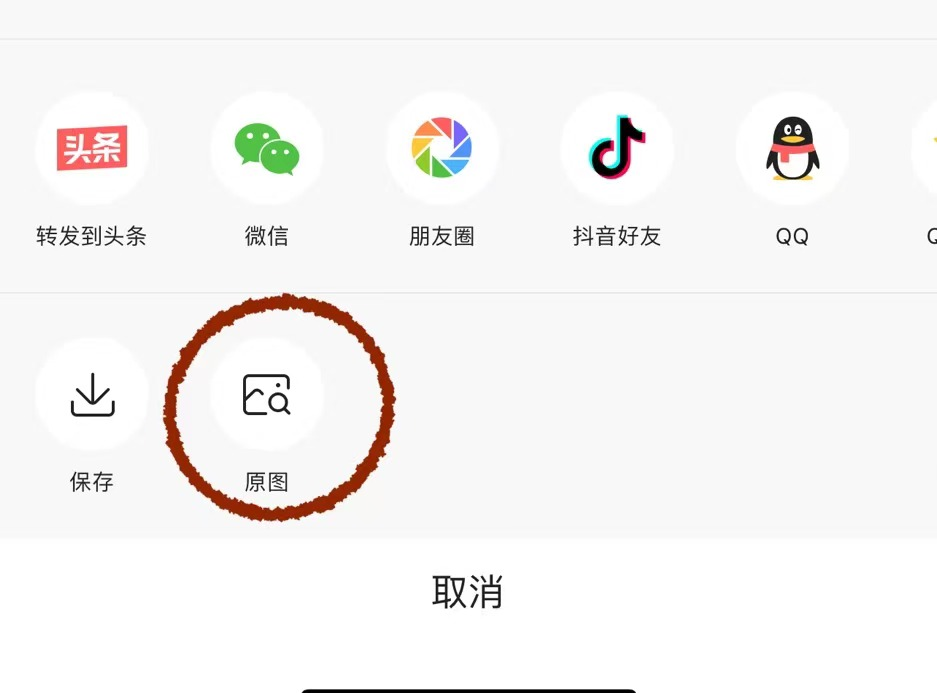Screen dimensions: 937x693
Task: Share to 朋友圈 moments
Action: click(442, 148)
